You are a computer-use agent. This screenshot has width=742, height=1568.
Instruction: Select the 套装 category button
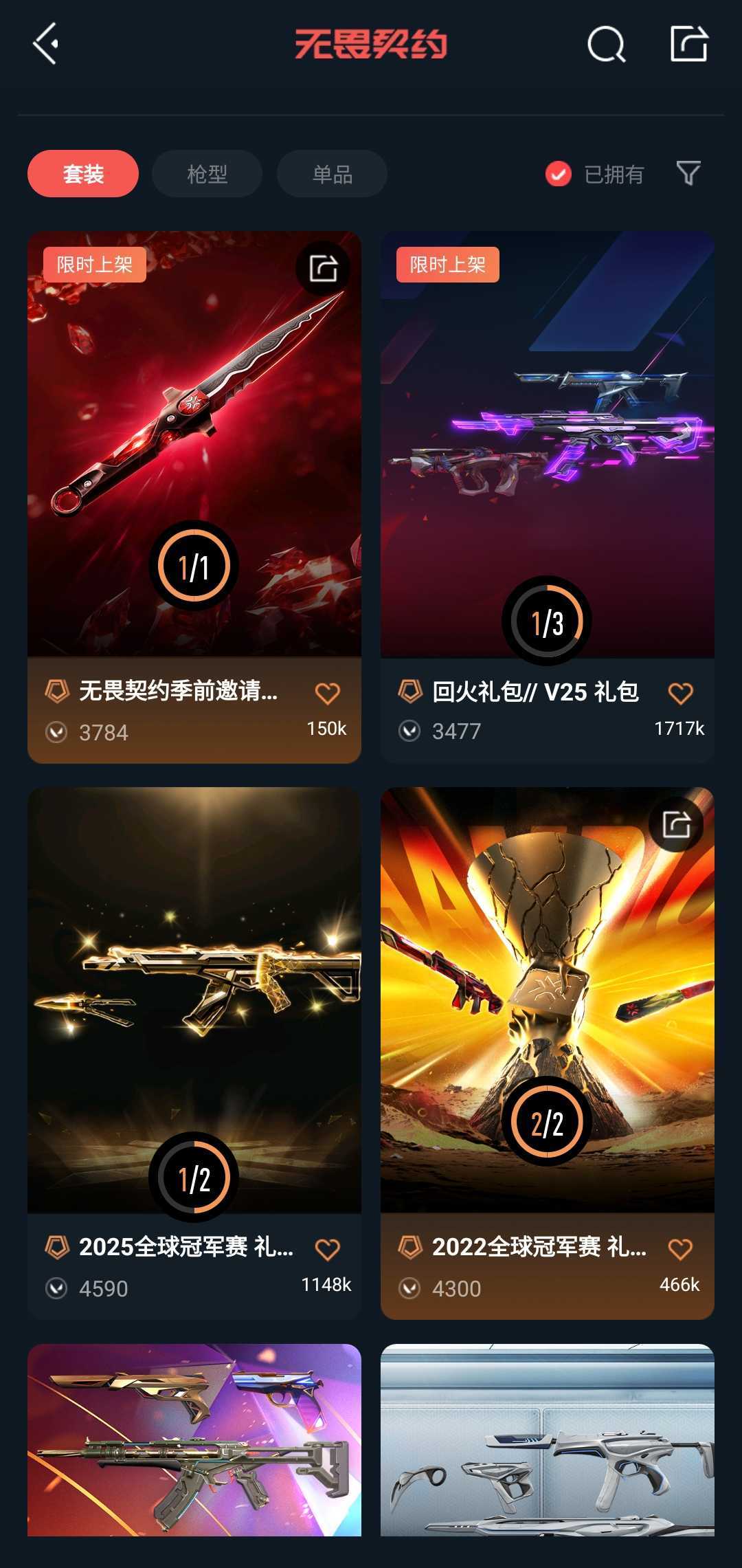tap(82, 174)
